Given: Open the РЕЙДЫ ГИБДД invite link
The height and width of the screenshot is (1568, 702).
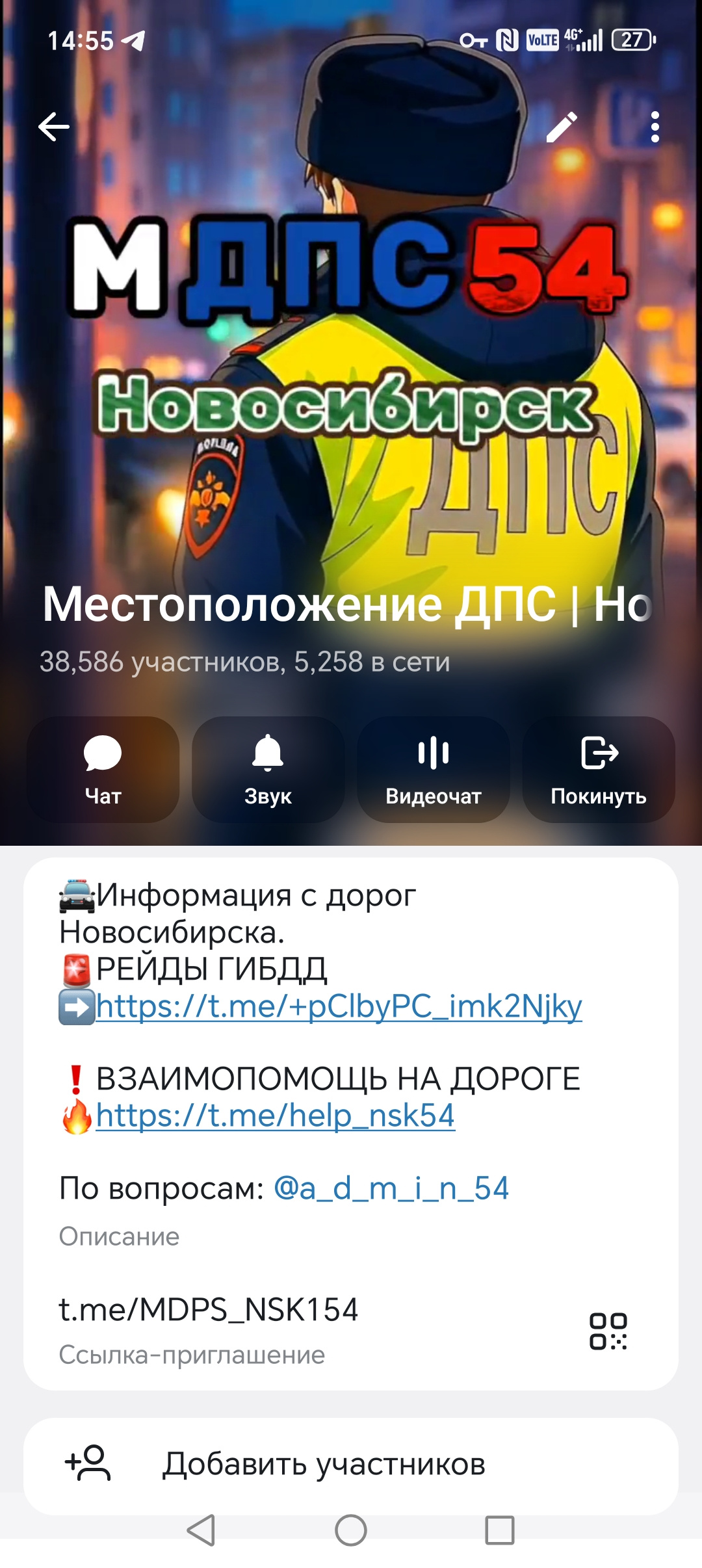Looking at the screenshot, I should [x=339, y=1006].
